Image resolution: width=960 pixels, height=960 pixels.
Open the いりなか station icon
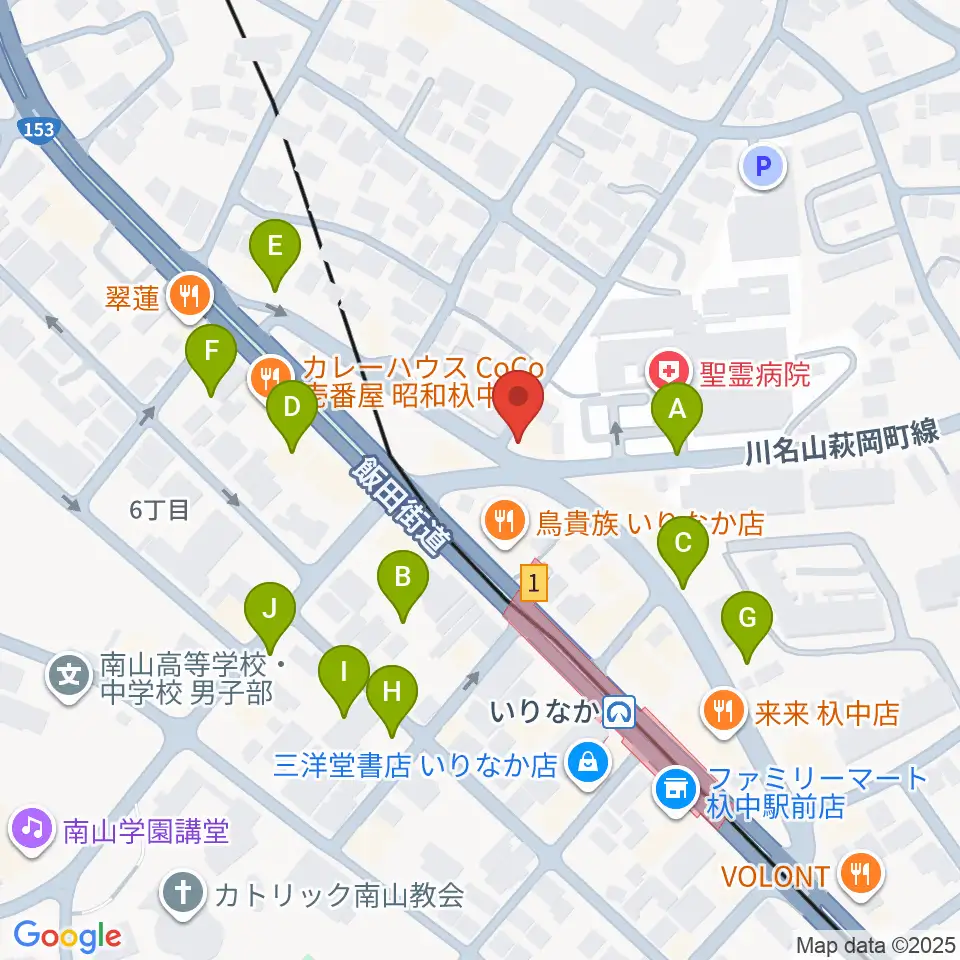[x=620, y=712]
